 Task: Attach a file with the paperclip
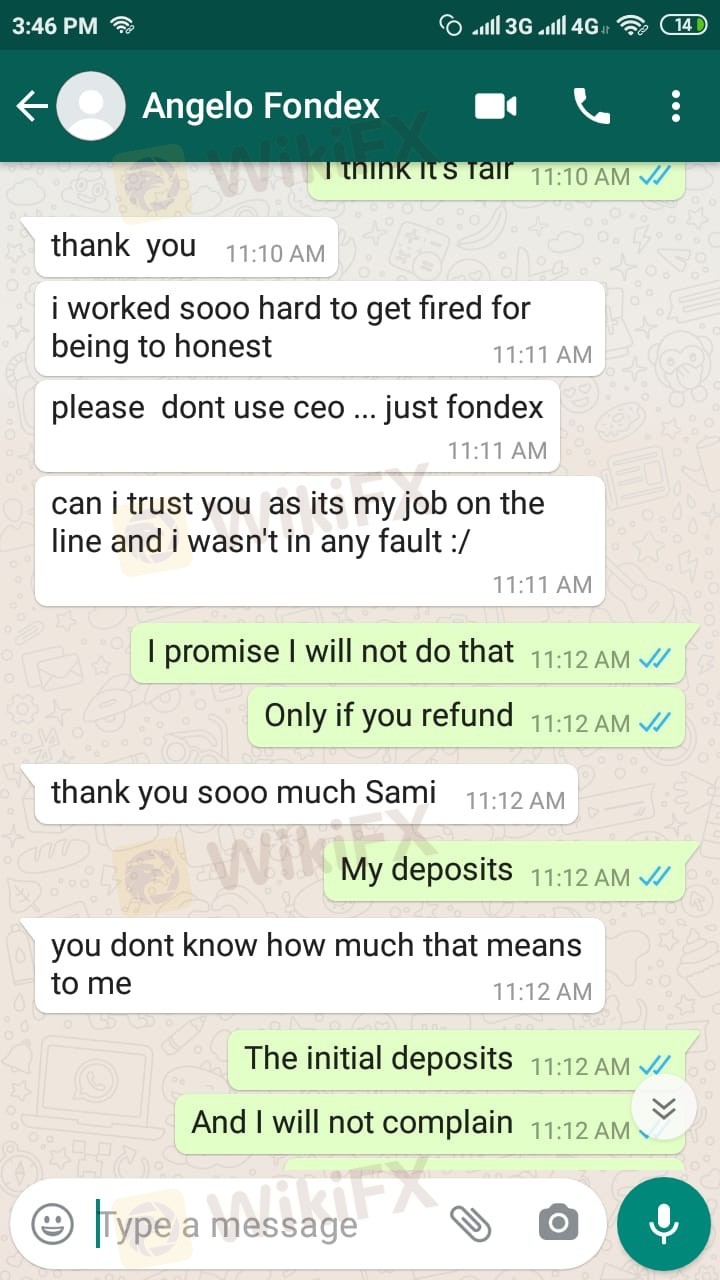470,1223
